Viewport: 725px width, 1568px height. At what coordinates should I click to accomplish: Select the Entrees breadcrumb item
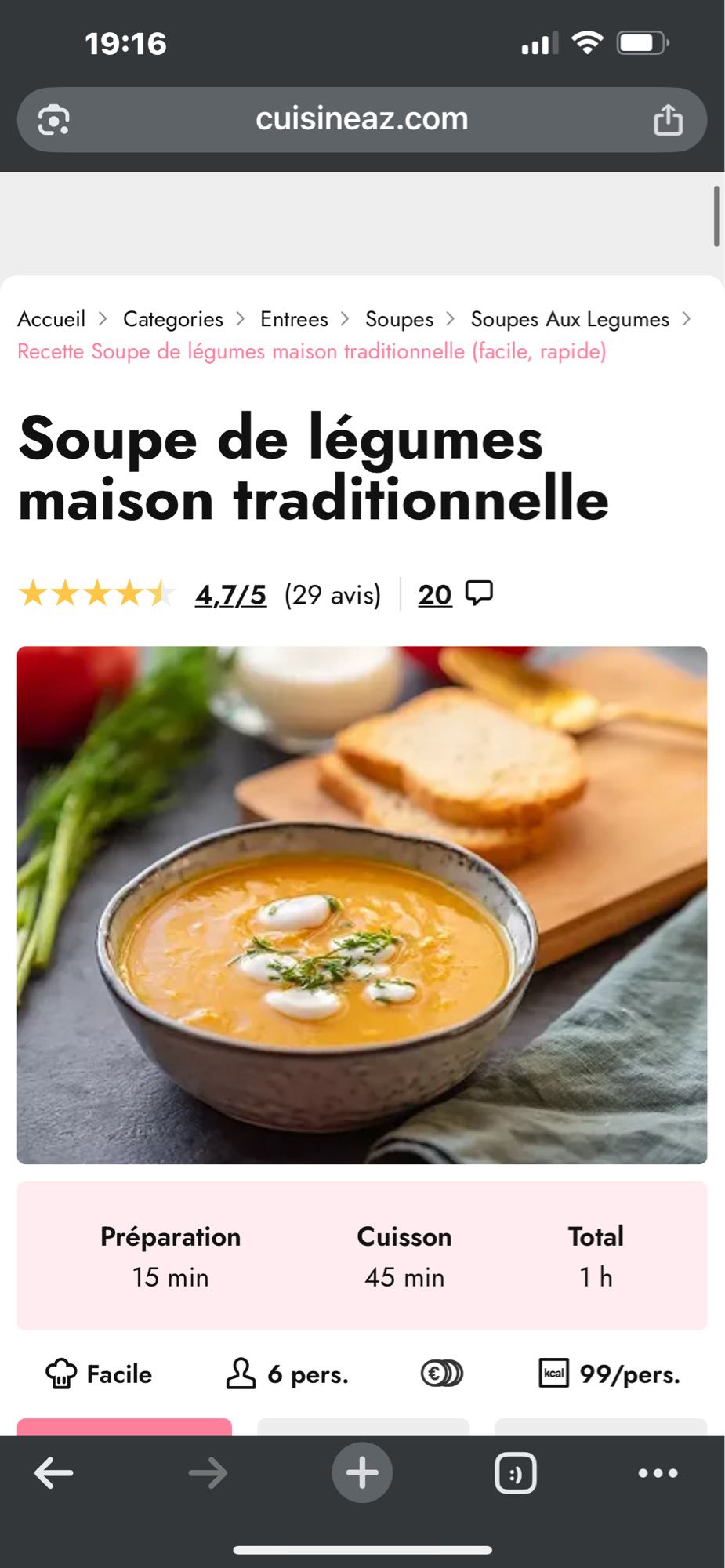point(293,319)
